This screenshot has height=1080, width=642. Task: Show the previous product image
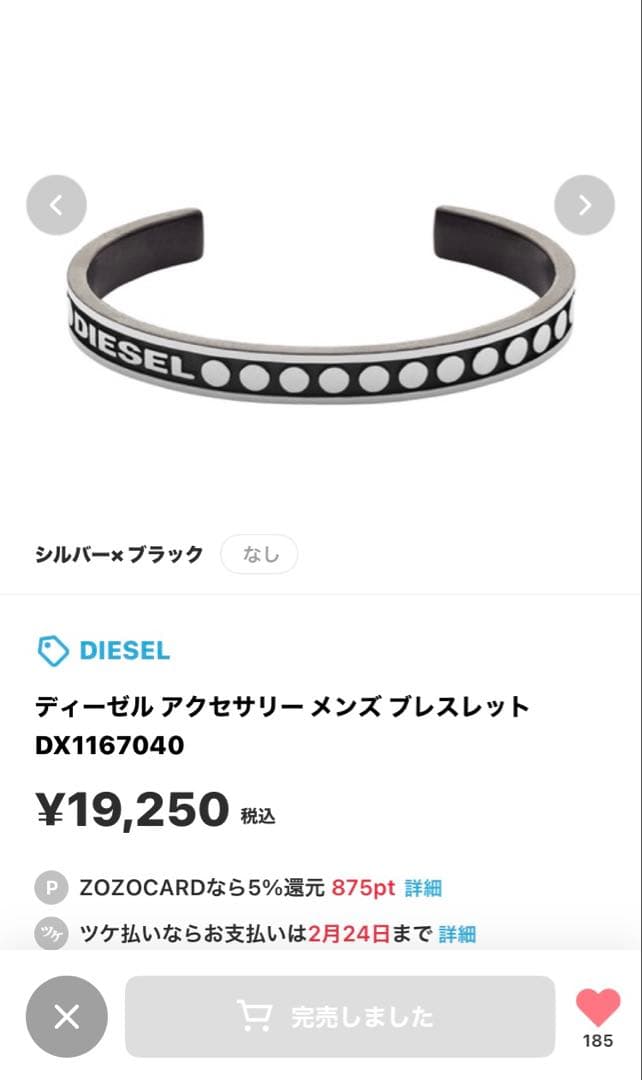point(56,205)
